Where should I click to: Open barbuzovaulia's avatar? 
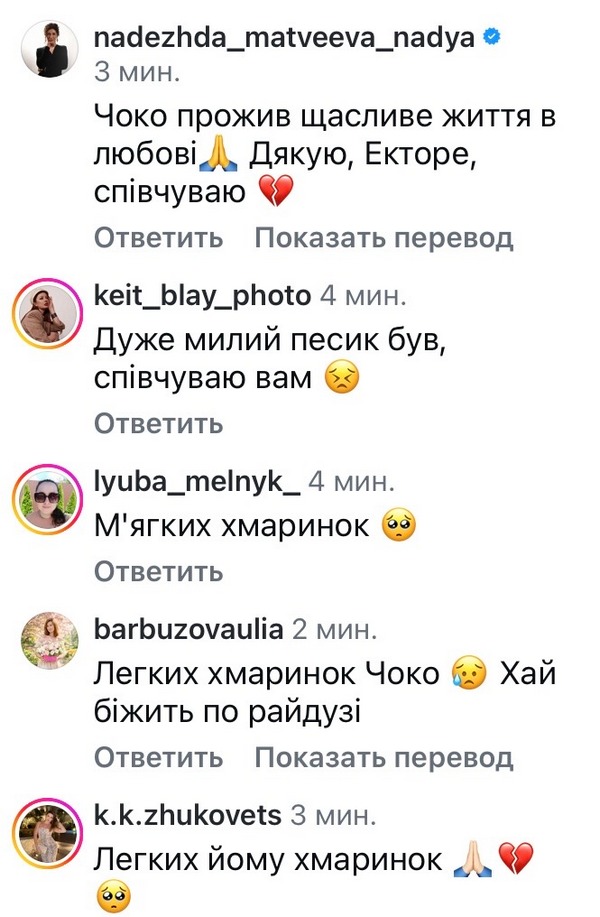(x=48, y=642)
